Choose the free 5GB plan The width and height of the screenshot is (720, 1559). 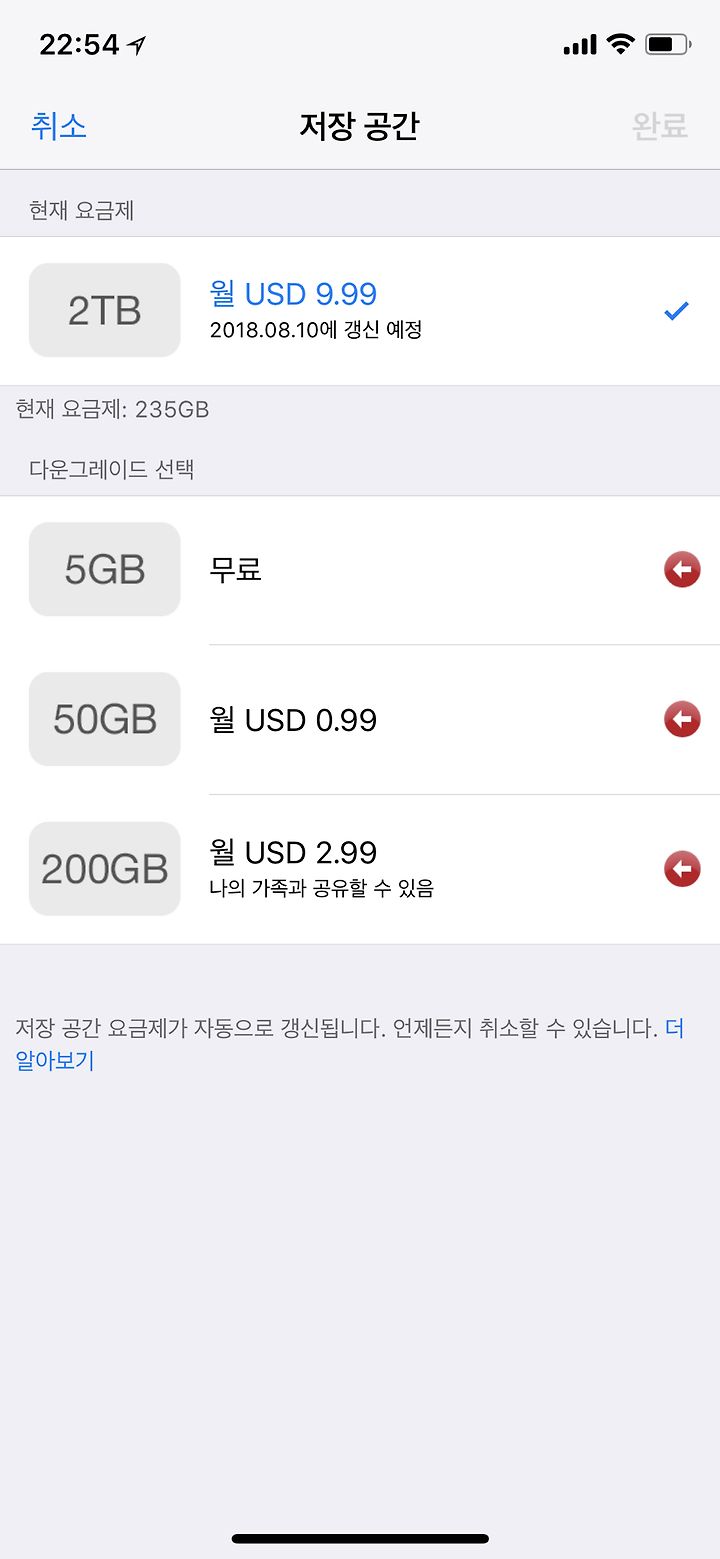pos(360,570)
